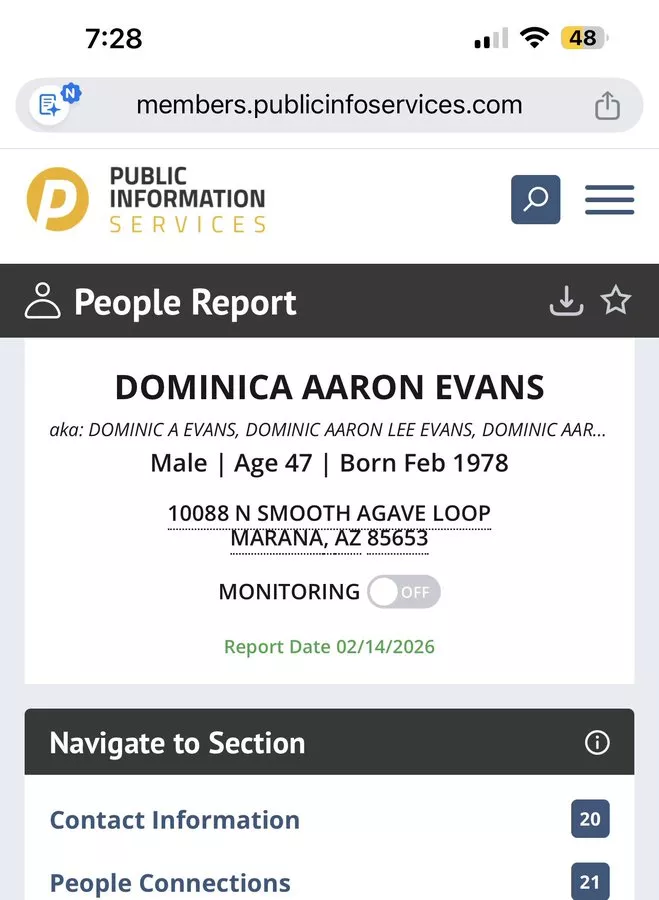Viewport: 659px width, 900px height.
Task: Open the search magnifier button
Action: (535, 199)
